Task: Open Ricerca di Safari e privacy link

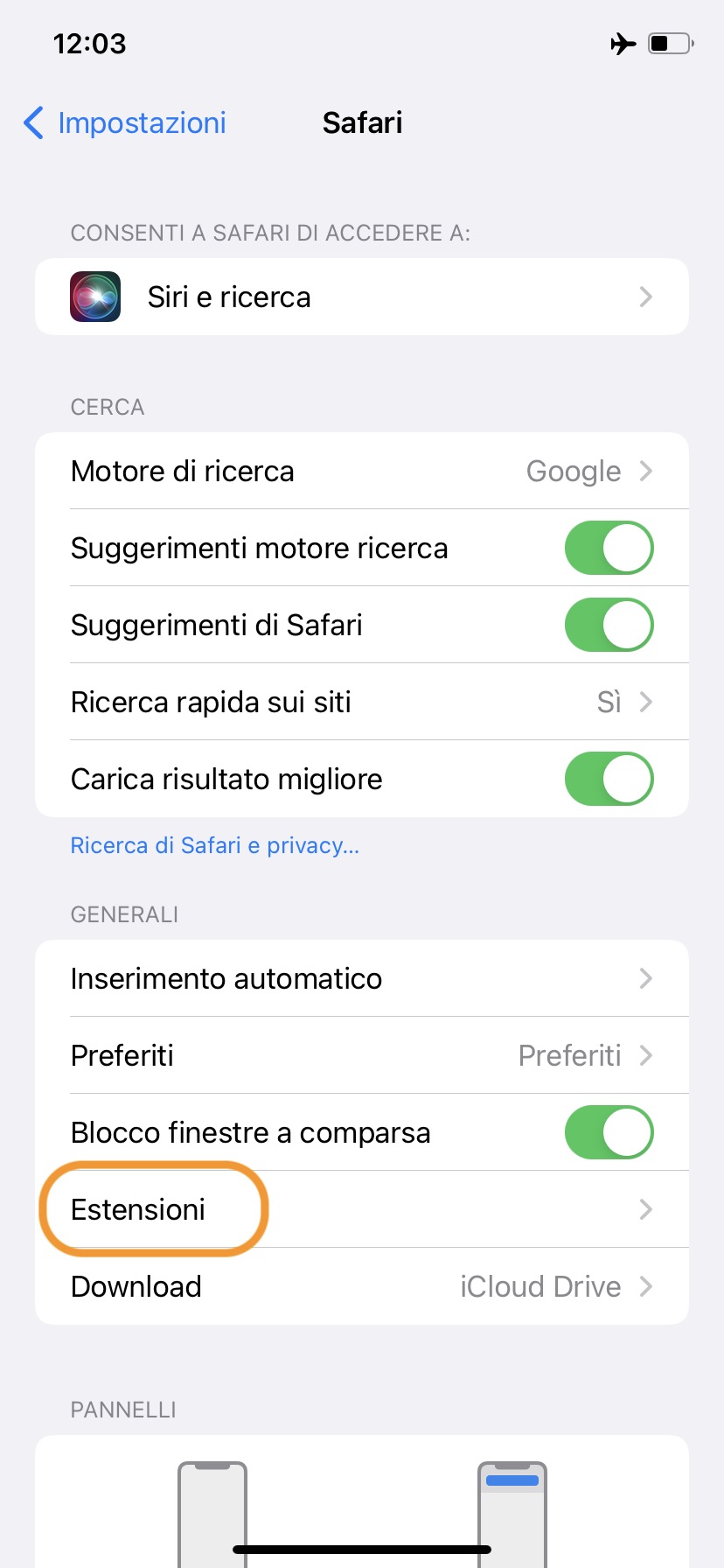Action: click(x=215, y=846)
